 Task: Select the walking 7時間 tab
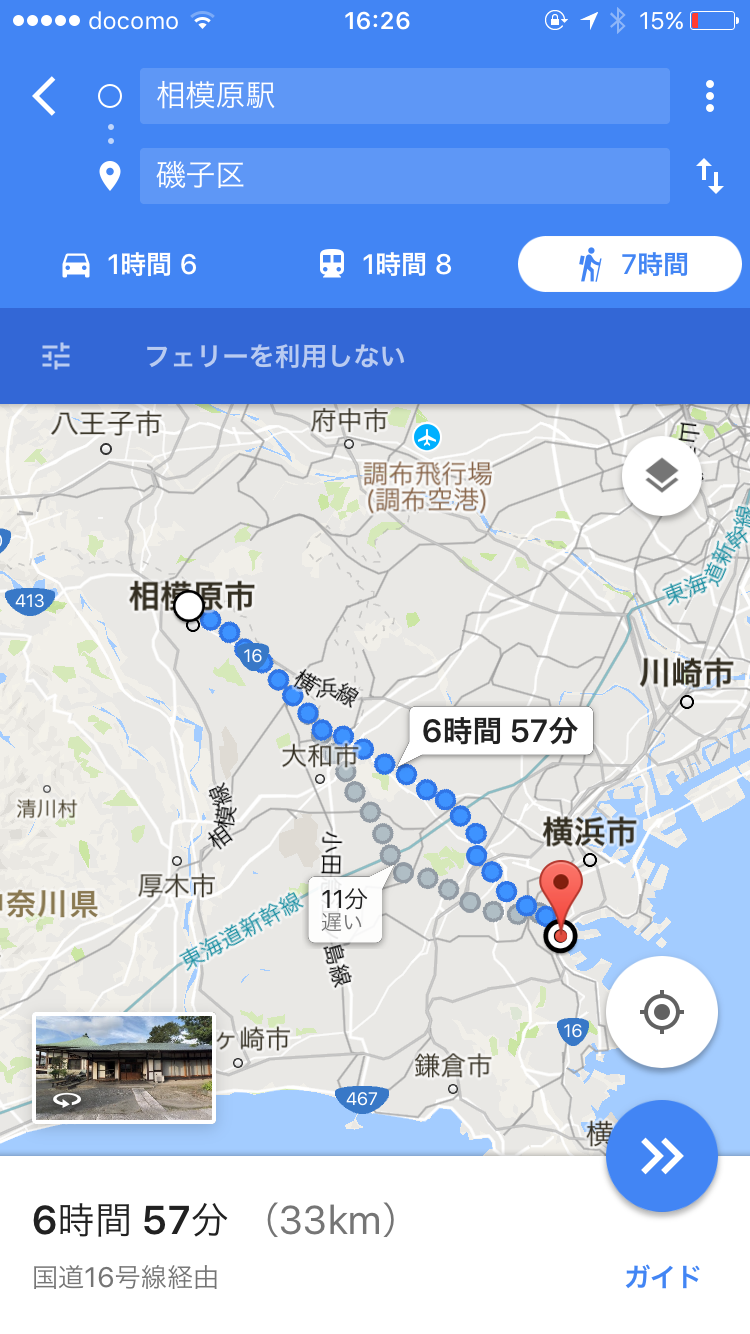(629, 265)
